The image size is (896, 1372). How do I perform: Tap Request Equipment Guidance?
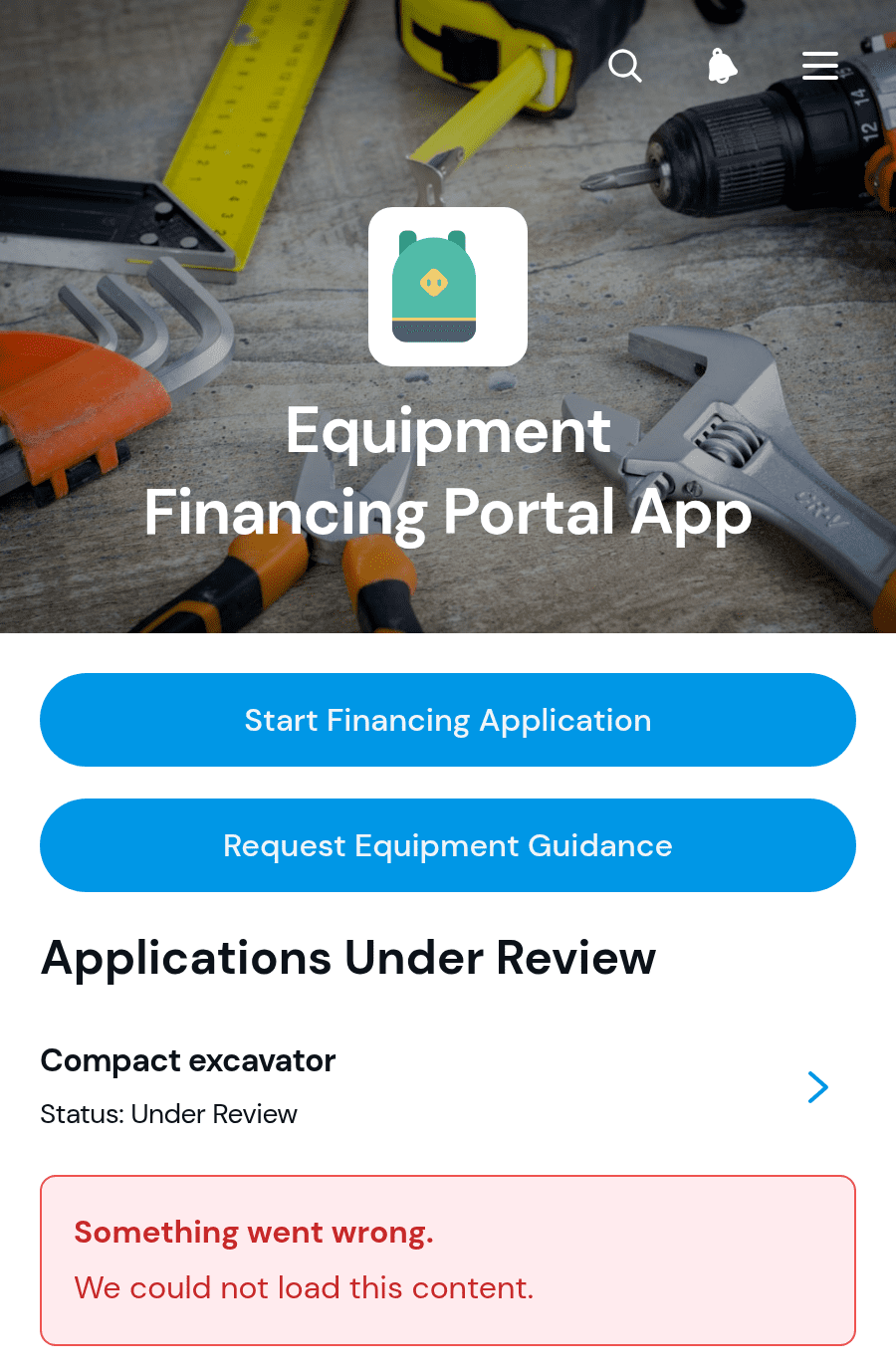(448, 845)
